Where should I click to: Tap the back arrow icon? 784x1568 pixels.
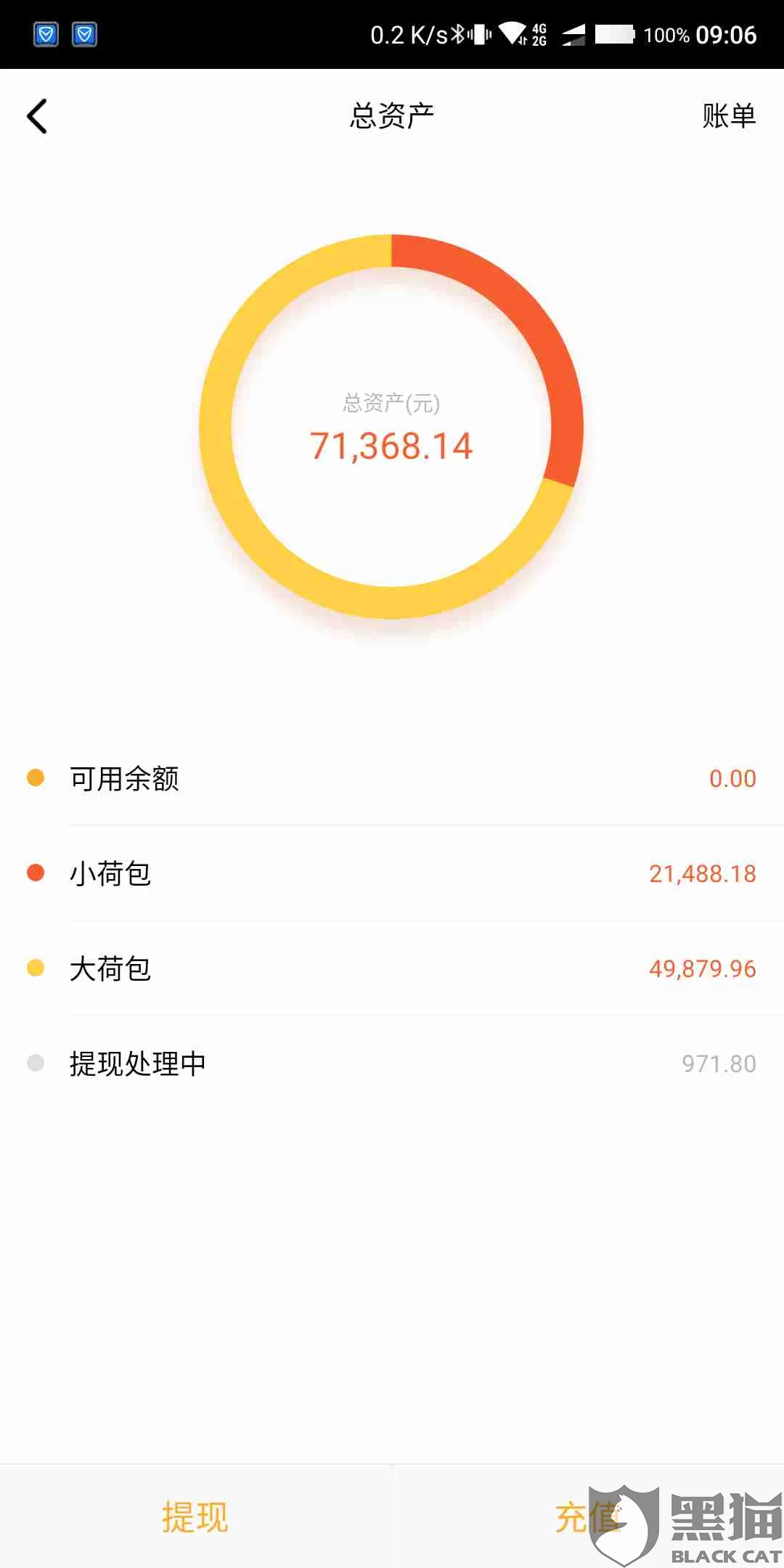click(37, 116)
